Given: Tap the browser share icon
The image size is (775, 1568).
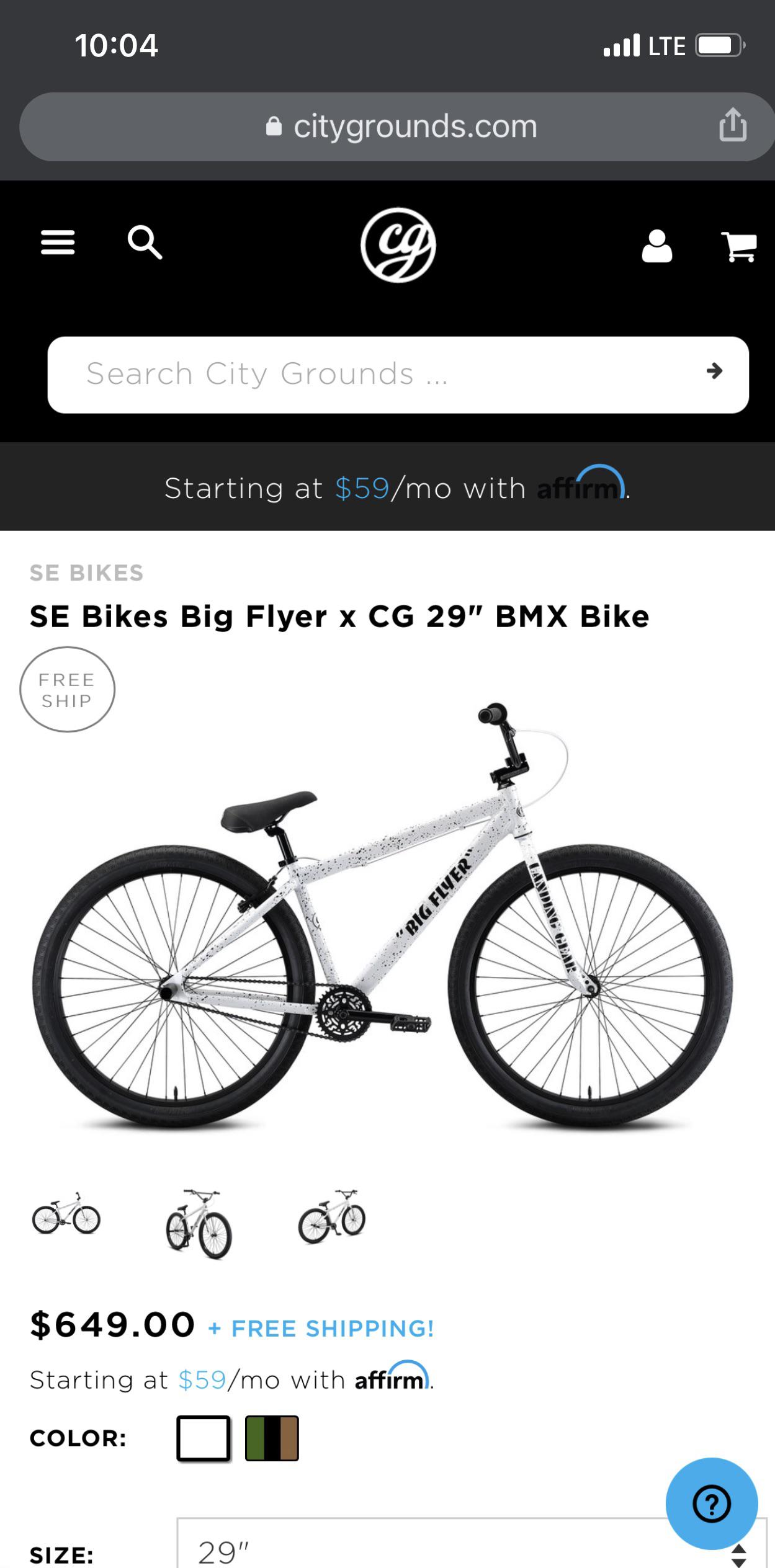Looking at the screenshot, I should click(732, 126).
